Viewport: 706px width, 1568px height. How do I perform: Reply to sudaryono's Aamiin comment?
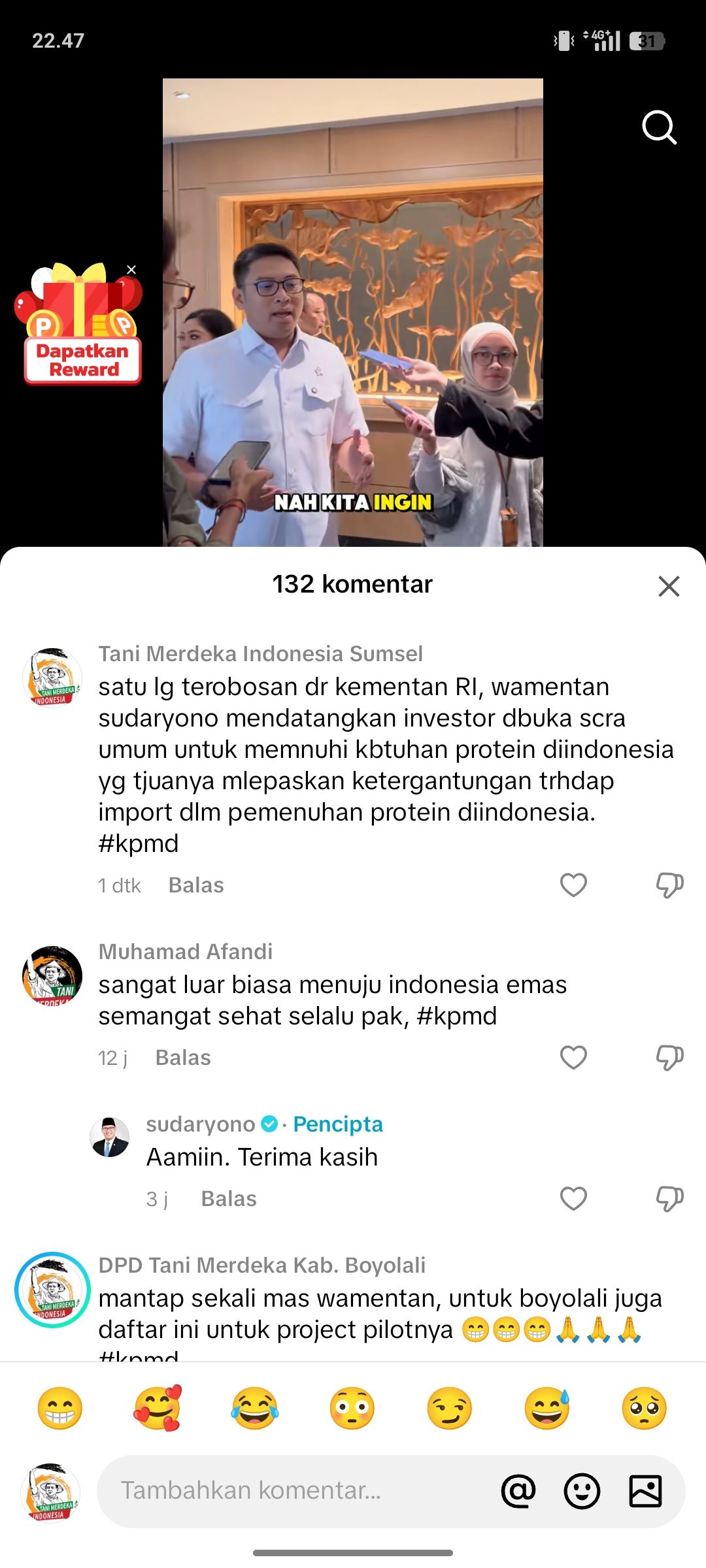pyautogui.click(x=229, y=1199)
